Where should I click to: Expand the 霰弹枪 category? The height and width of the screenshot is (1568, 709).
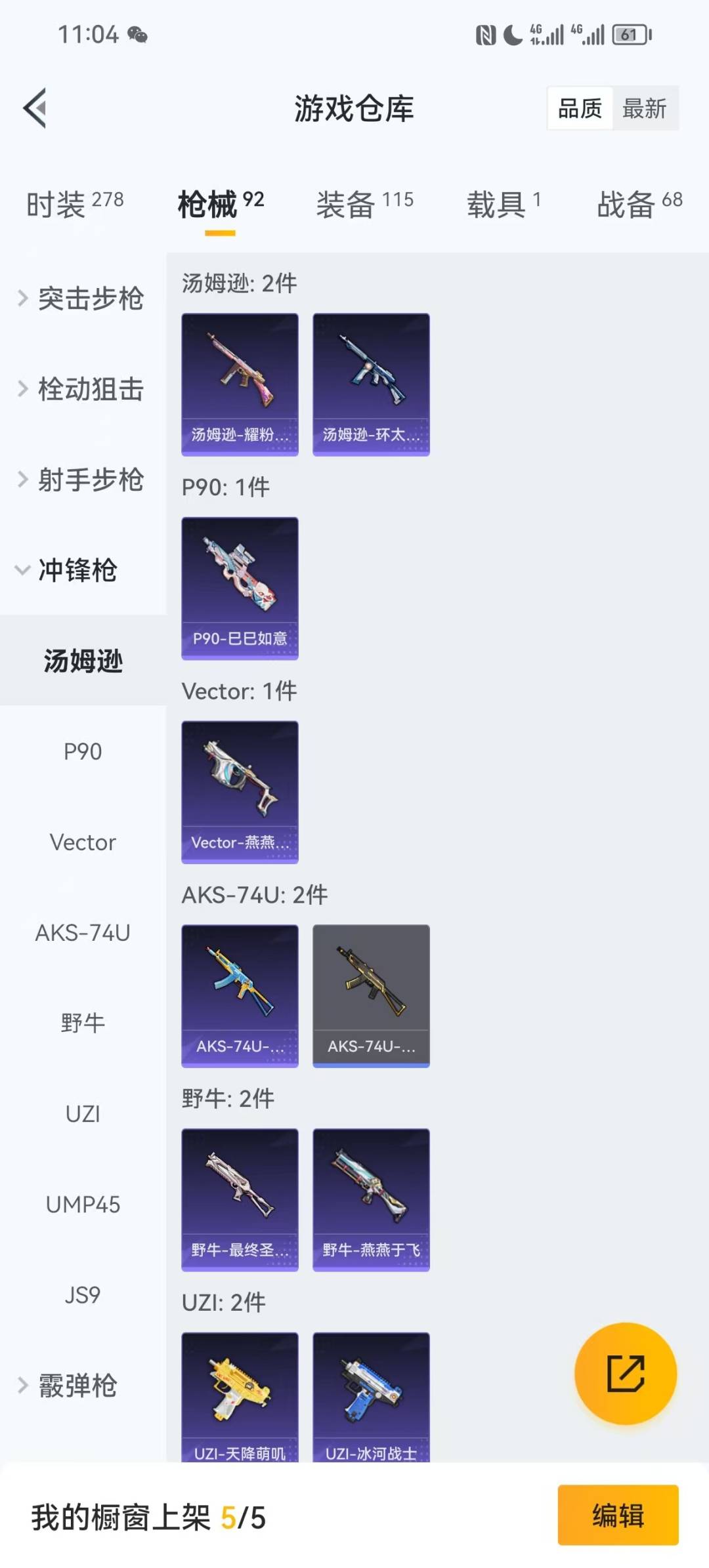tap(69, 1385)
